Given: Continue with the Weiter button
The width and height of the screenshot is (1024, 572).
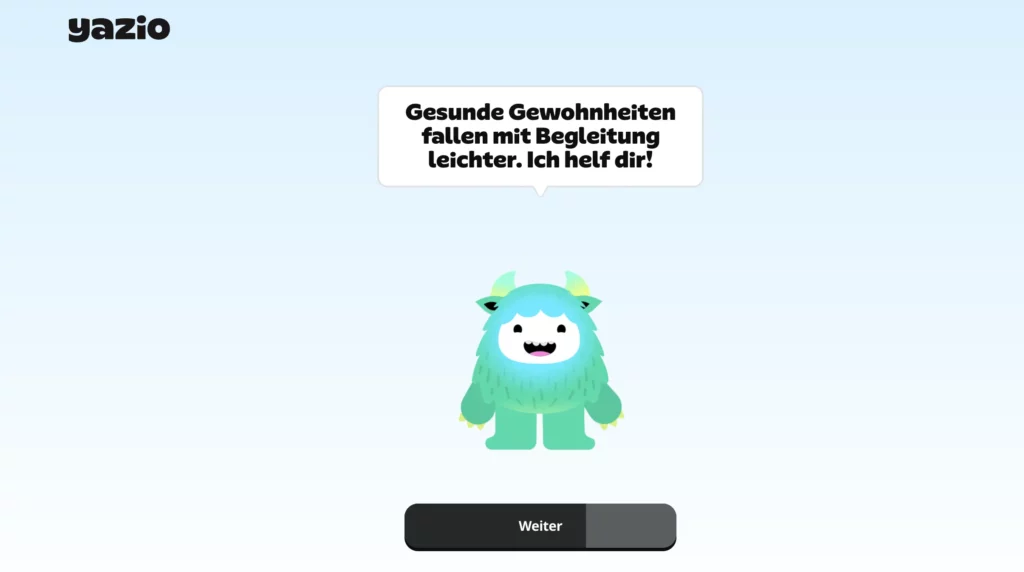Looking at the screenshot, I should coord(540,526).
